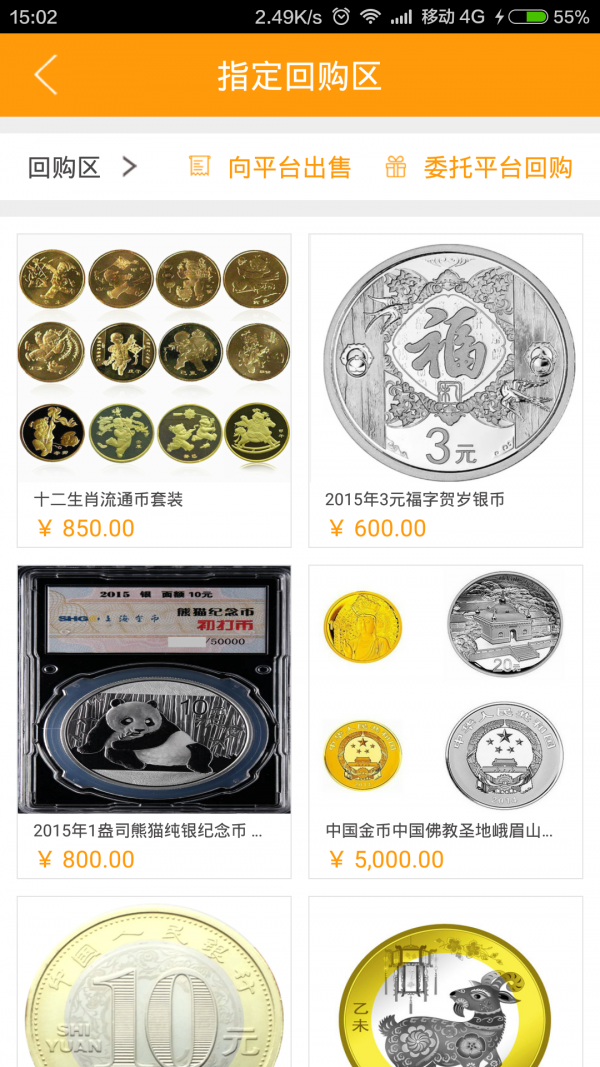Go back using the header arrow

46,75
